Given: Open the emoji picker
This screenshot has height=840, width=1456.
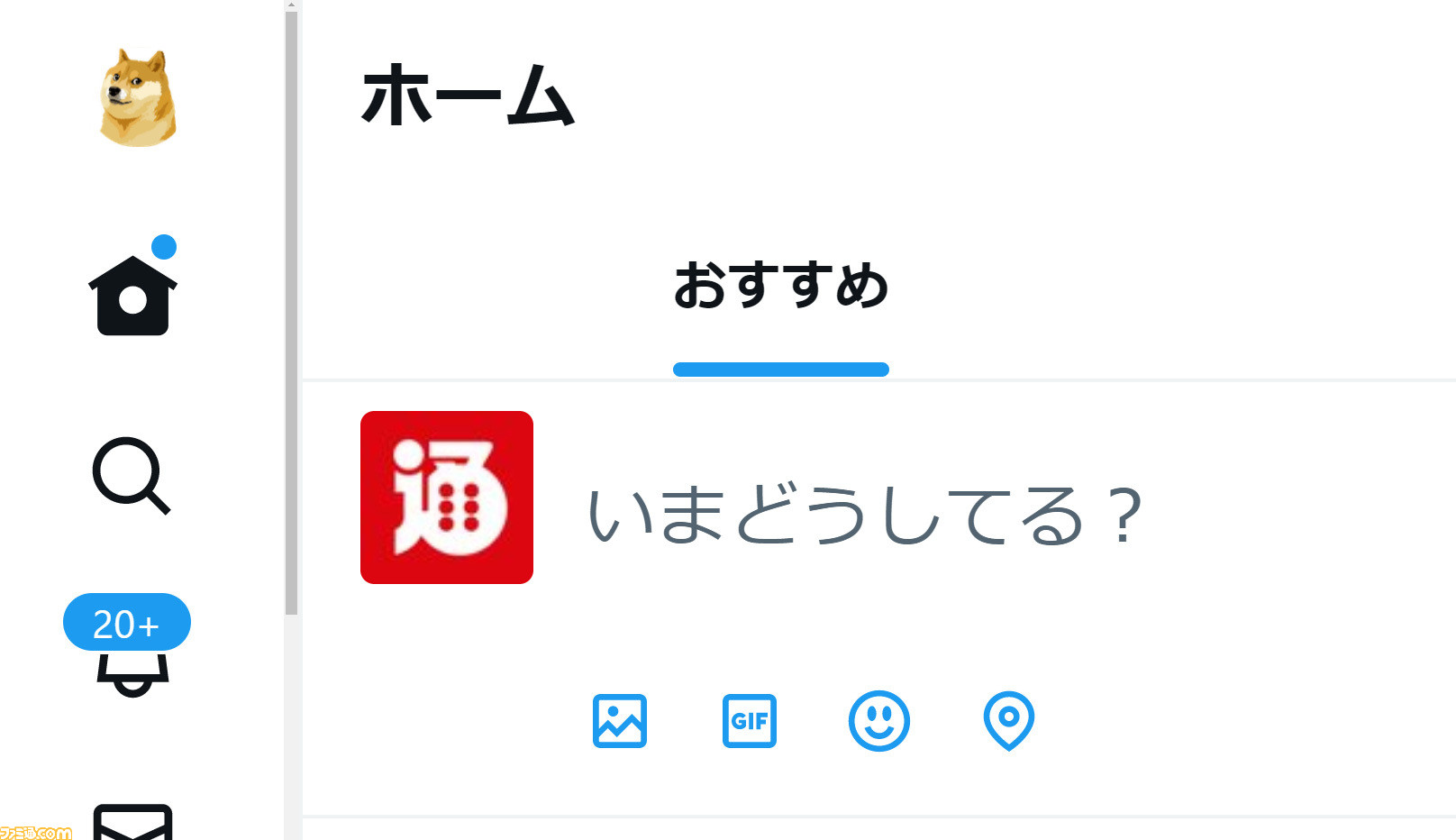Looking at the screenshot, I should pos(878,721).
